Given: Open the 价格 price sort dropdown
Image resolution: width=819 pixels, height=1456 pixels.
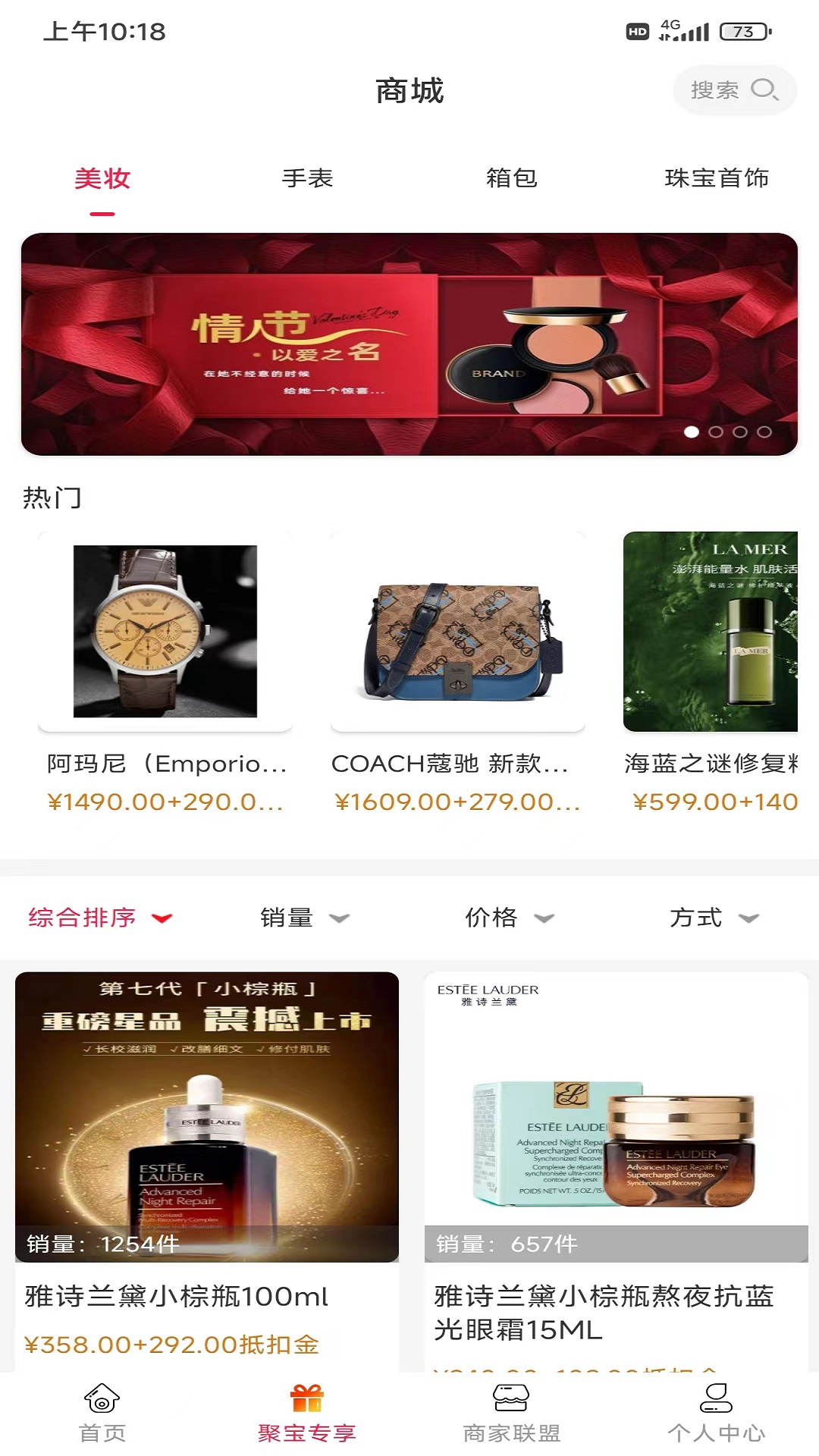Looking at the screenshot, I should [x=510, y=918].
